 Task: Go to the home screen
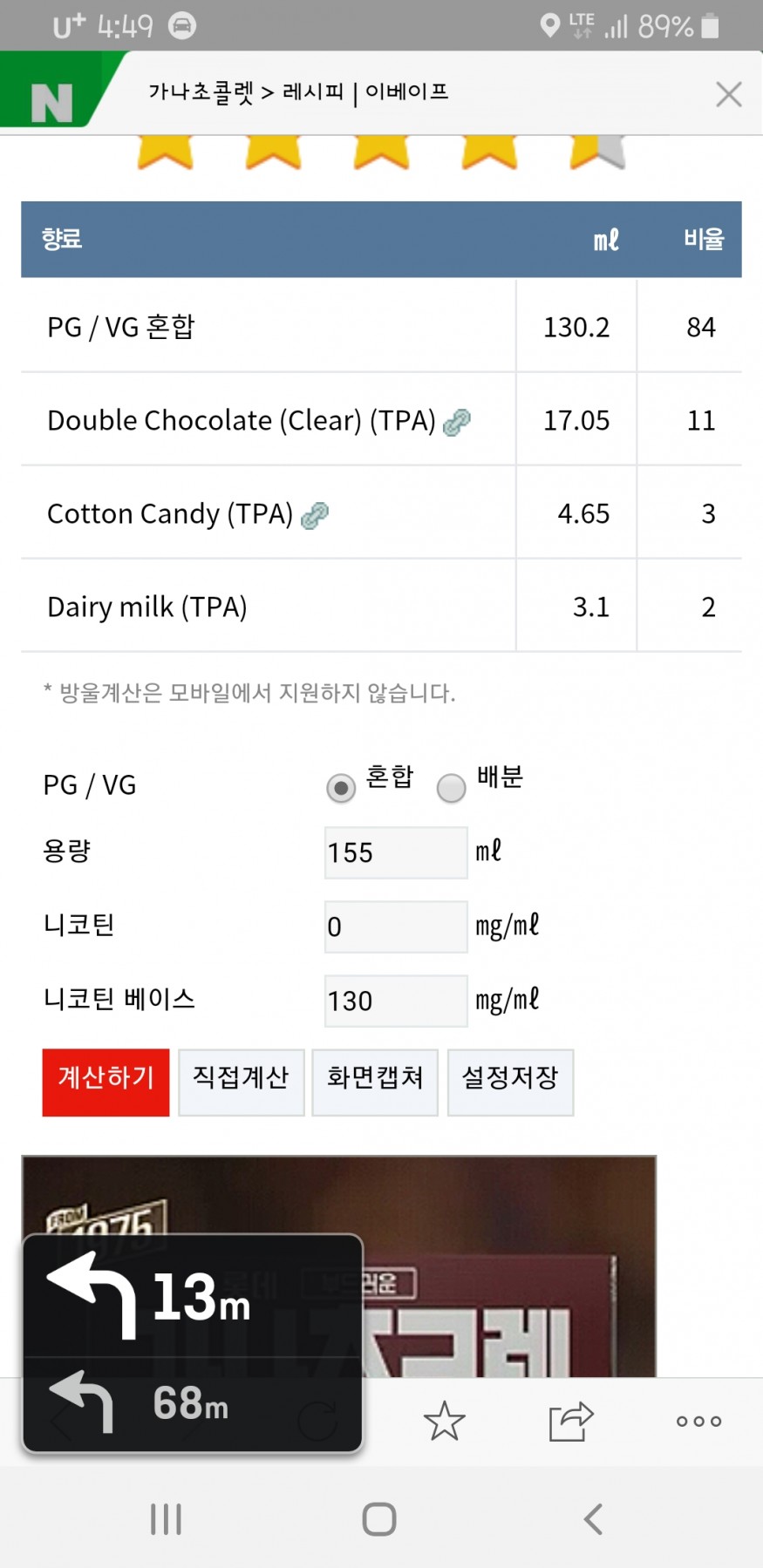[x=379, y=1519]
